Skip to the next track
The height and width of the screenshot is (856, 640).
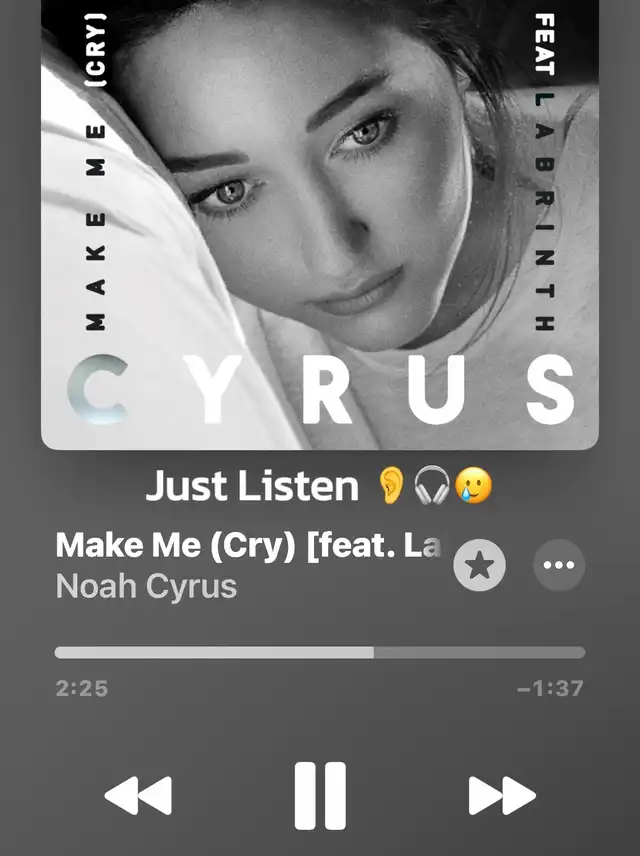pos(502,796)
